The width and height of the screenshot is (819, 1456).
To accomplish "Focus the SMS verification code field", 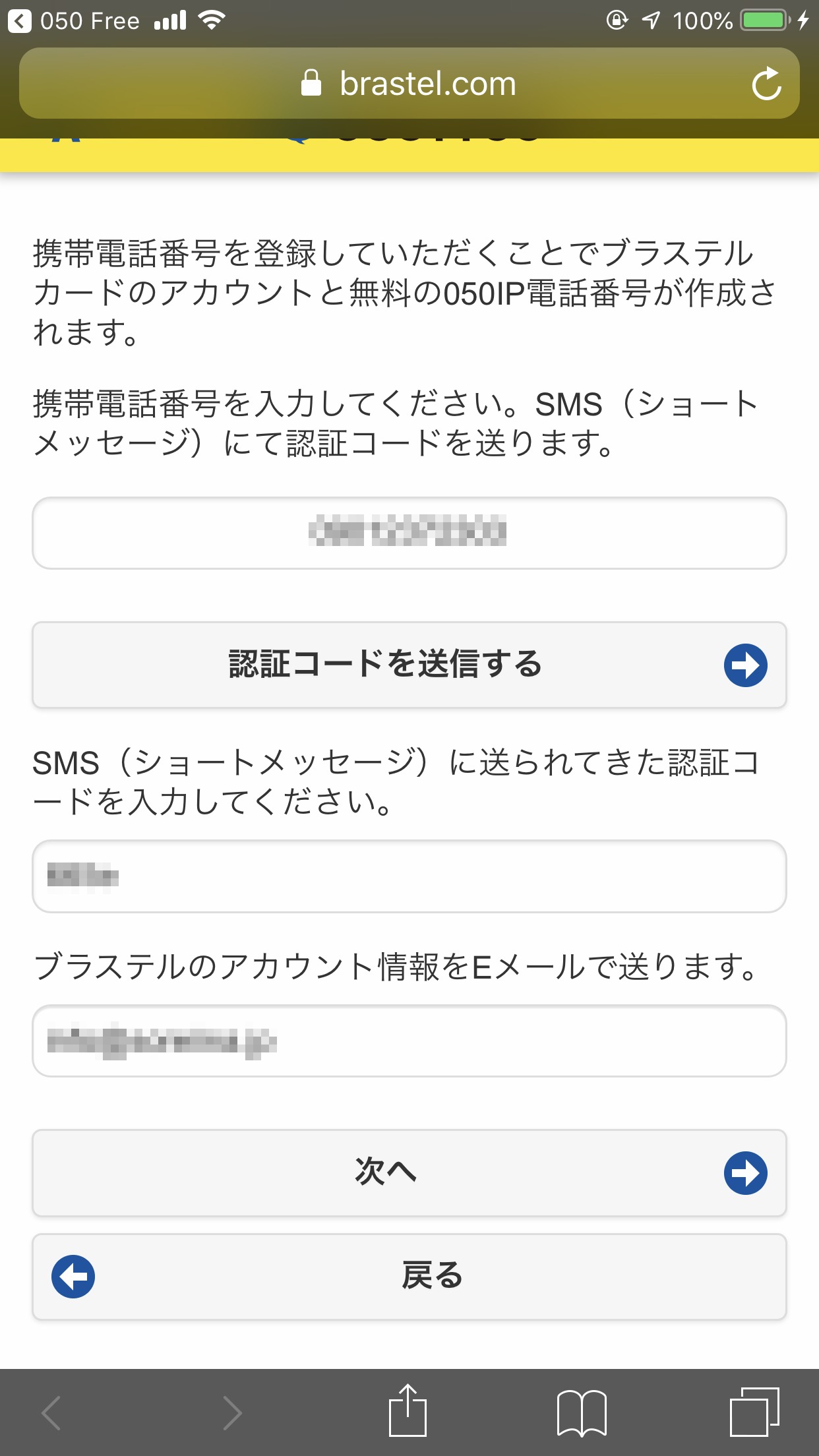I will [x=409, y=876].
